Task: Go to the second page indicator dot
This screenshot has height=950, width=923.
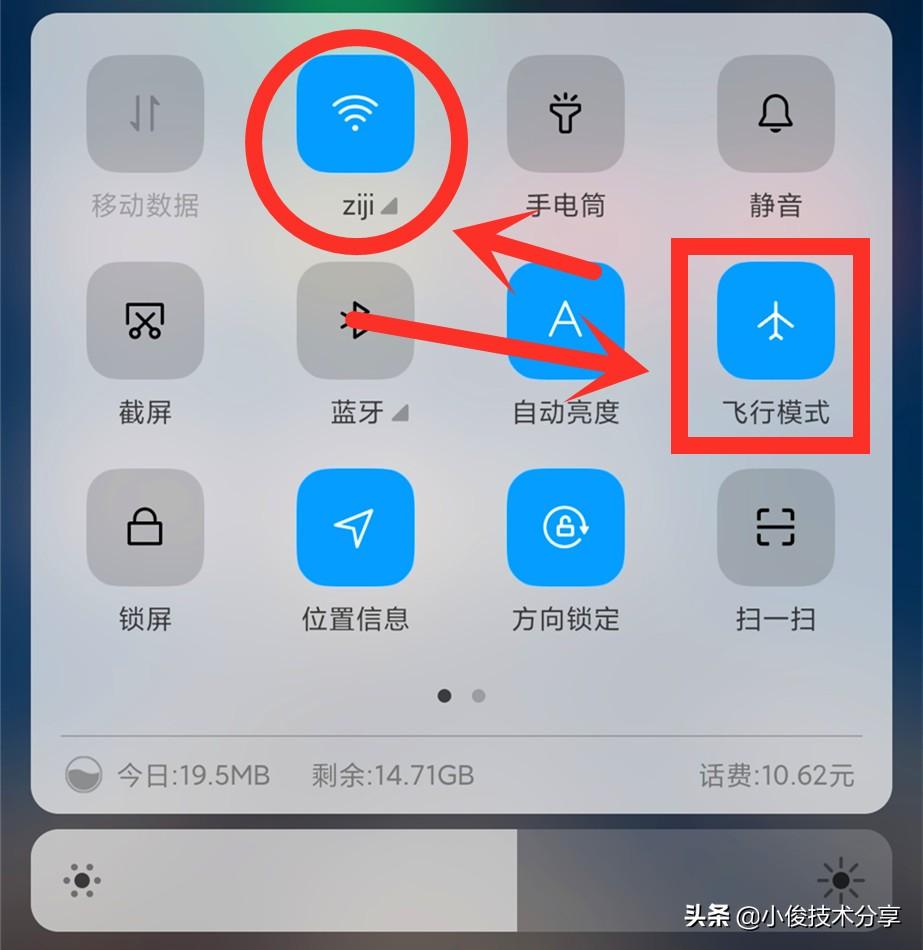Action: pos(478,696)
